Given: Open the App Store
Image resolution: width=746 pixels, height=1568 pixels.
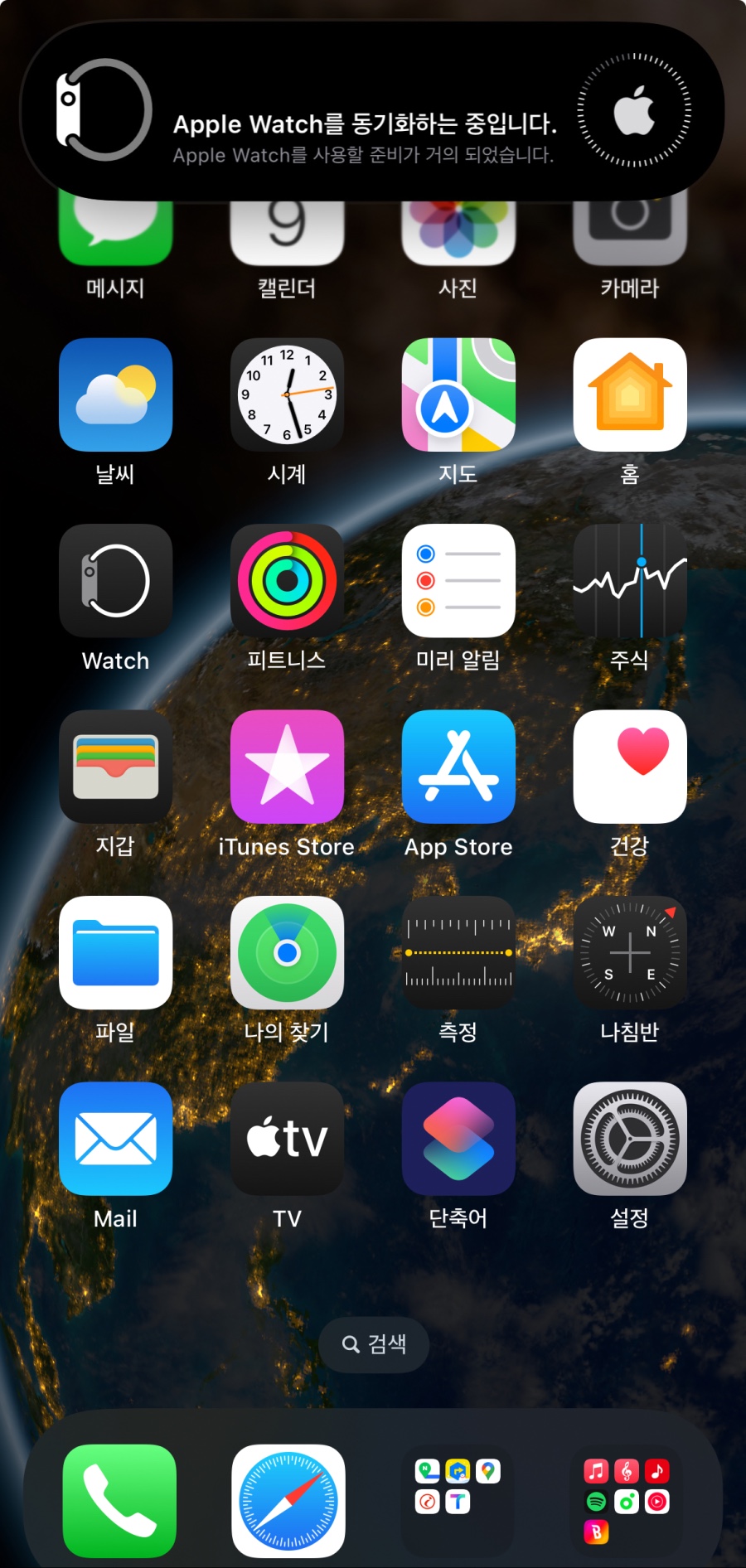Looking at the screenshot, I should [458, 767].
